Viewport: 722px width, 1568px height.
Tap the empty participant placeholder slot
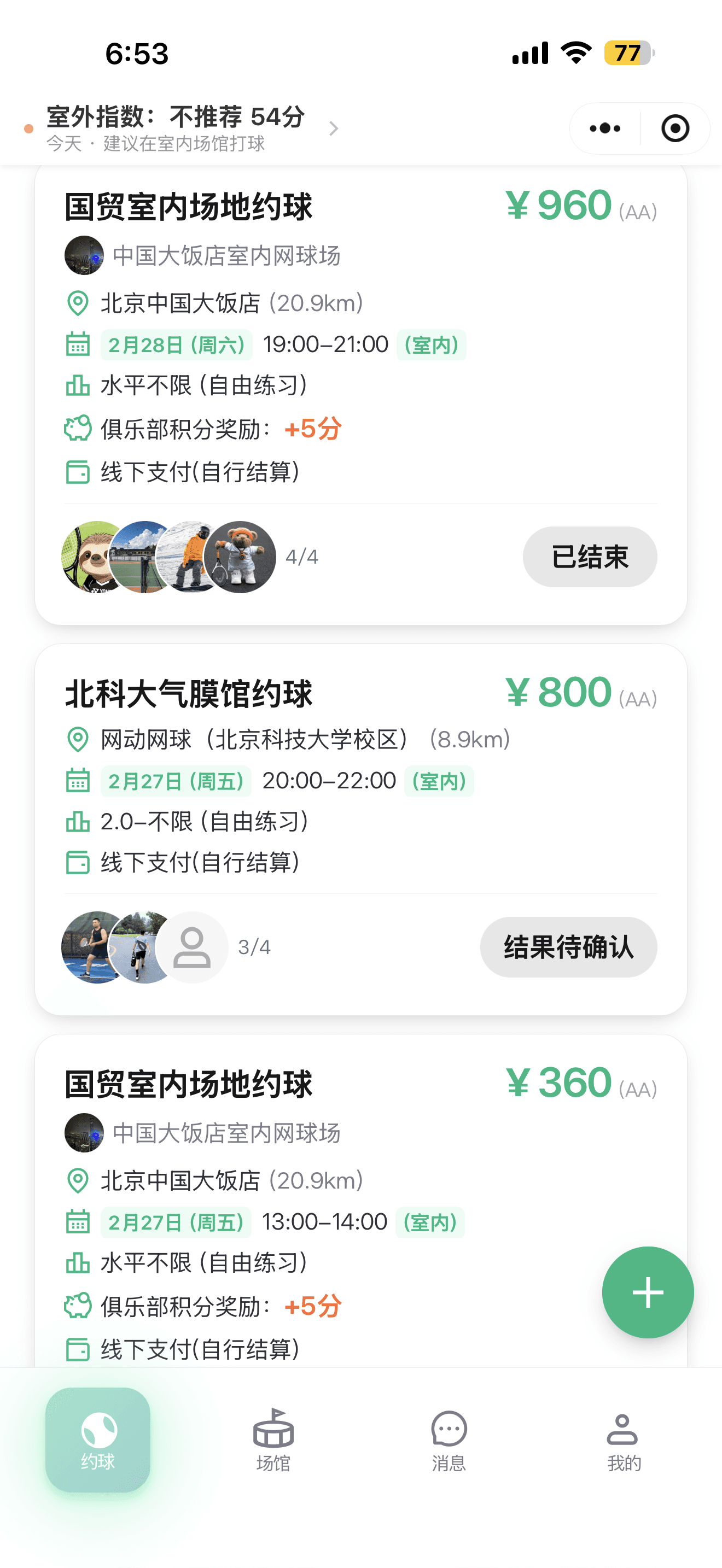(x=192, y=947)
